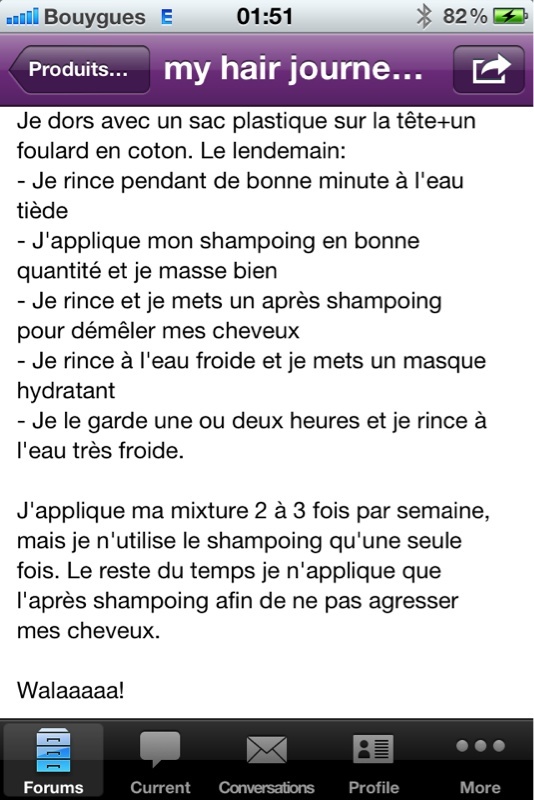Share this thread
534x800 pixels.
coord(489,69)
